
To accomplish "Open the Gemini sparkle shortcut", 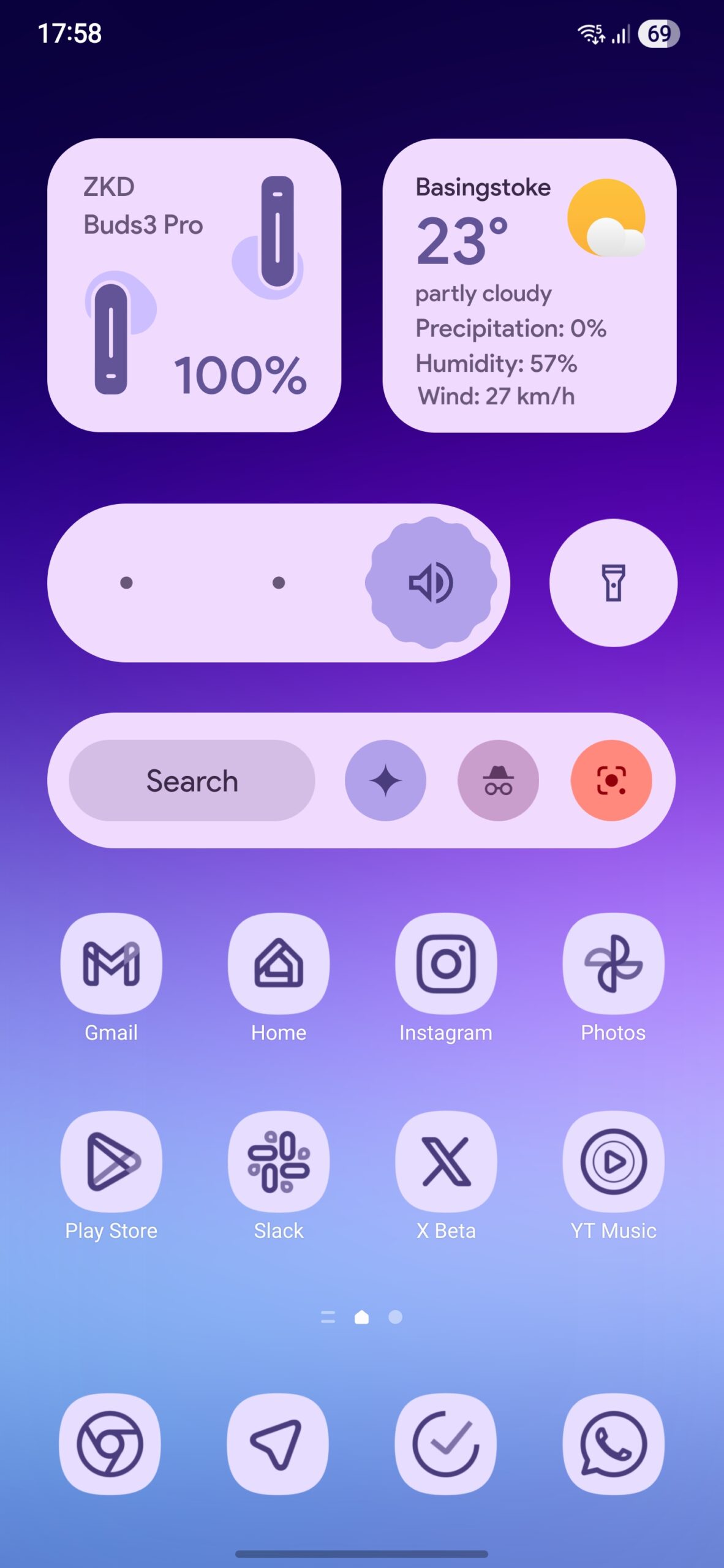I will pos(385,780).
